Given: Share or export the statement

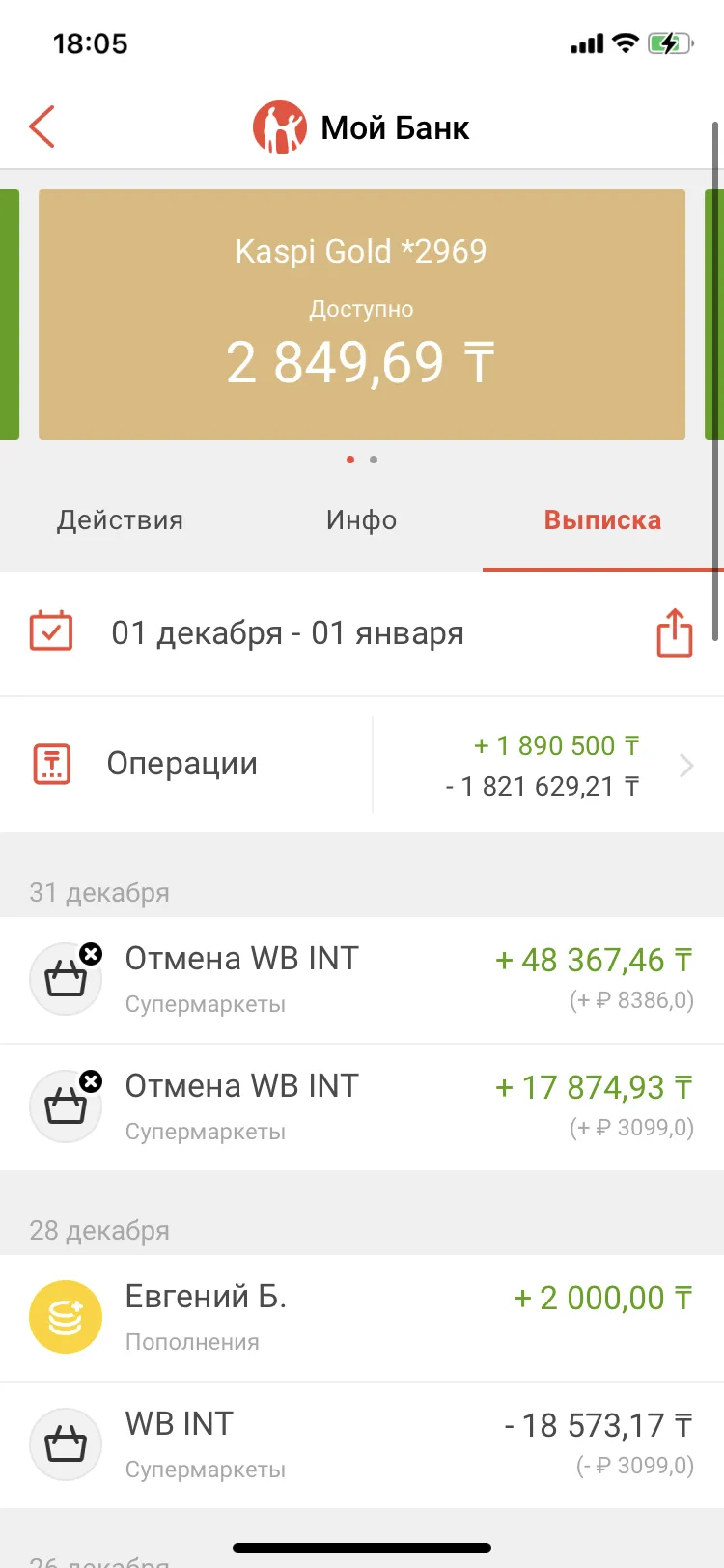Looking at the screenshot, I should click(x=675, y=632).
